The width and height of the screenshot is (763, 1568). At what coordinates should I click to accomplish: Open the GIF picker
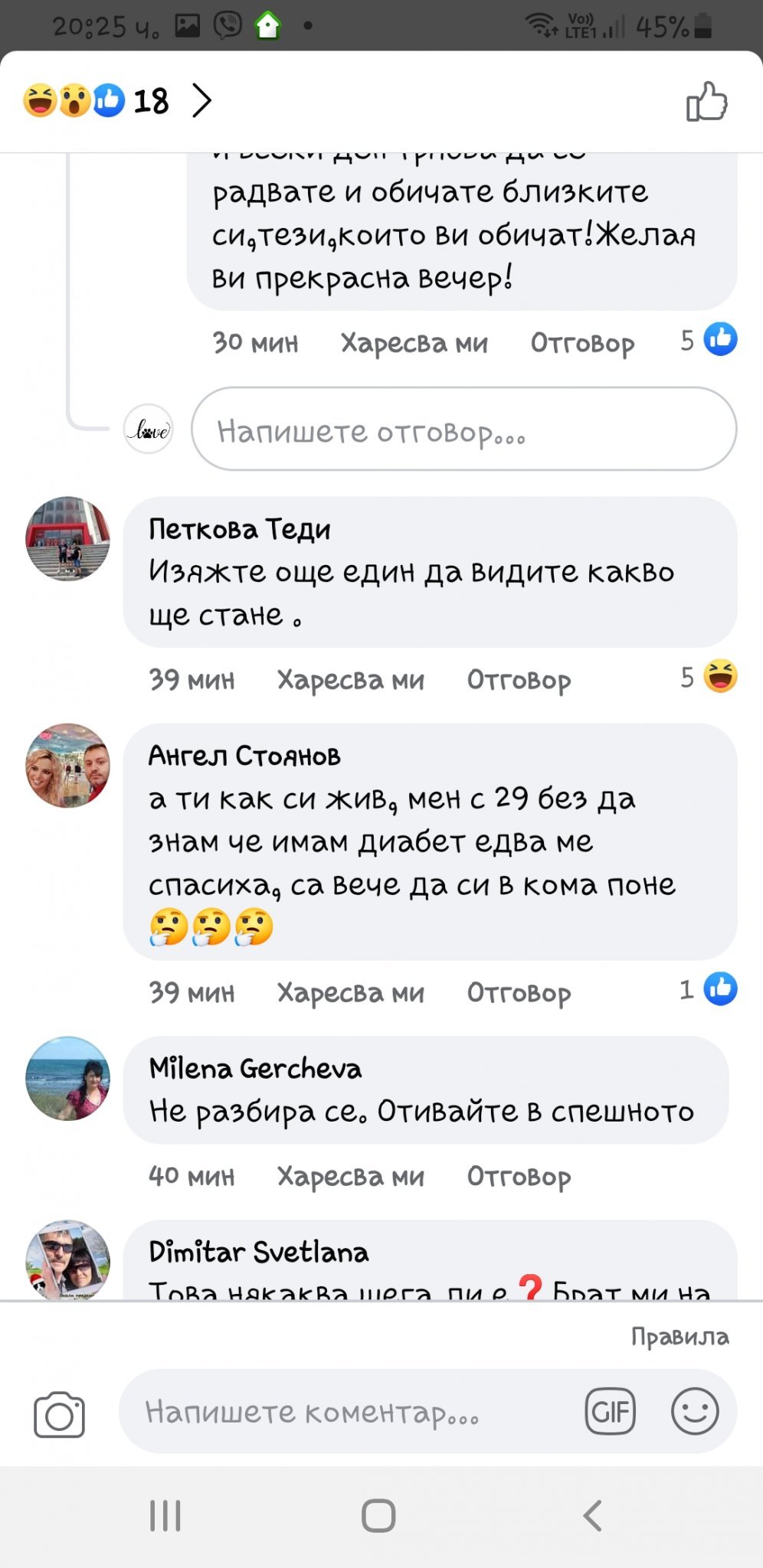(x=610, y=1411)
